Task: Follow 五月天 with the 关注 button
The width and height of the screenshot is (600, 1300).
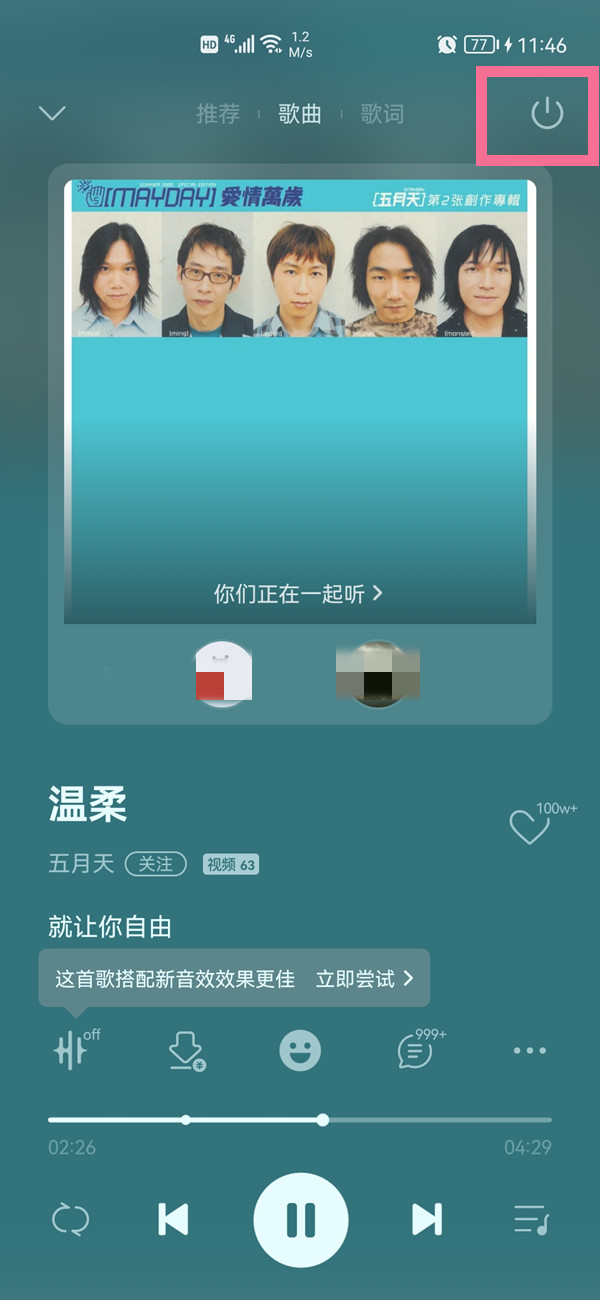Action: [155, 864]
